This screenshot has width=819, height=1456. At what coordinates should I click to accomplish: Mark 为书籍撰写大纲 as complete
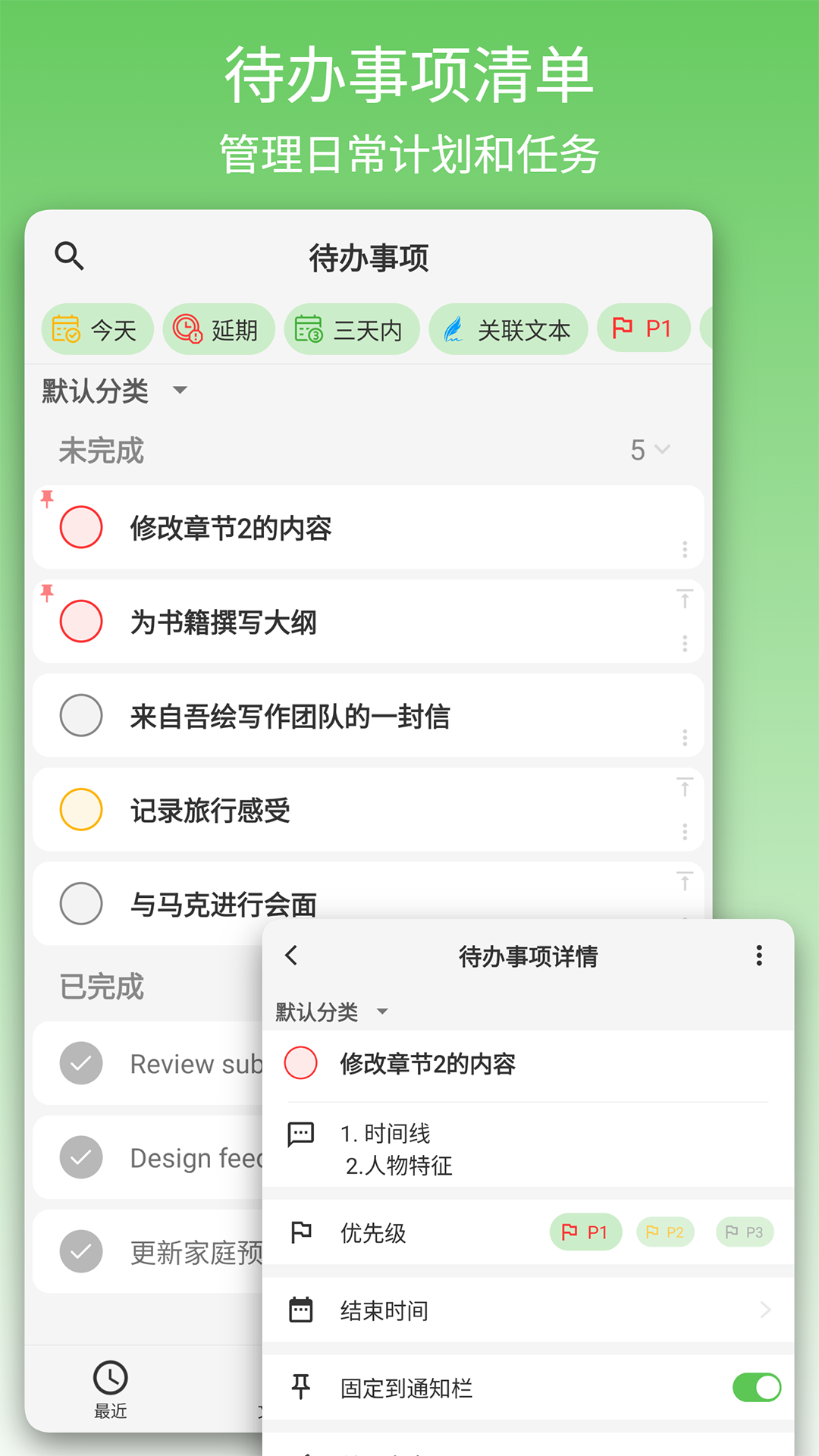tap(81, 622)
